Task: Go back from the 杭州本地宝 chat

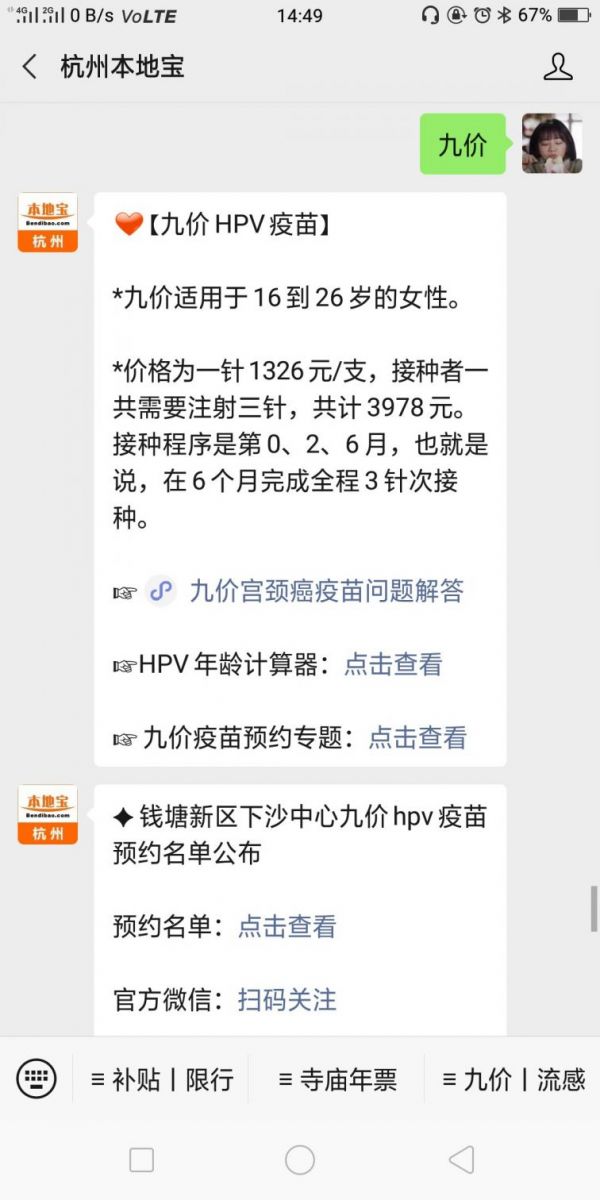Action: (x=30, y=67)
